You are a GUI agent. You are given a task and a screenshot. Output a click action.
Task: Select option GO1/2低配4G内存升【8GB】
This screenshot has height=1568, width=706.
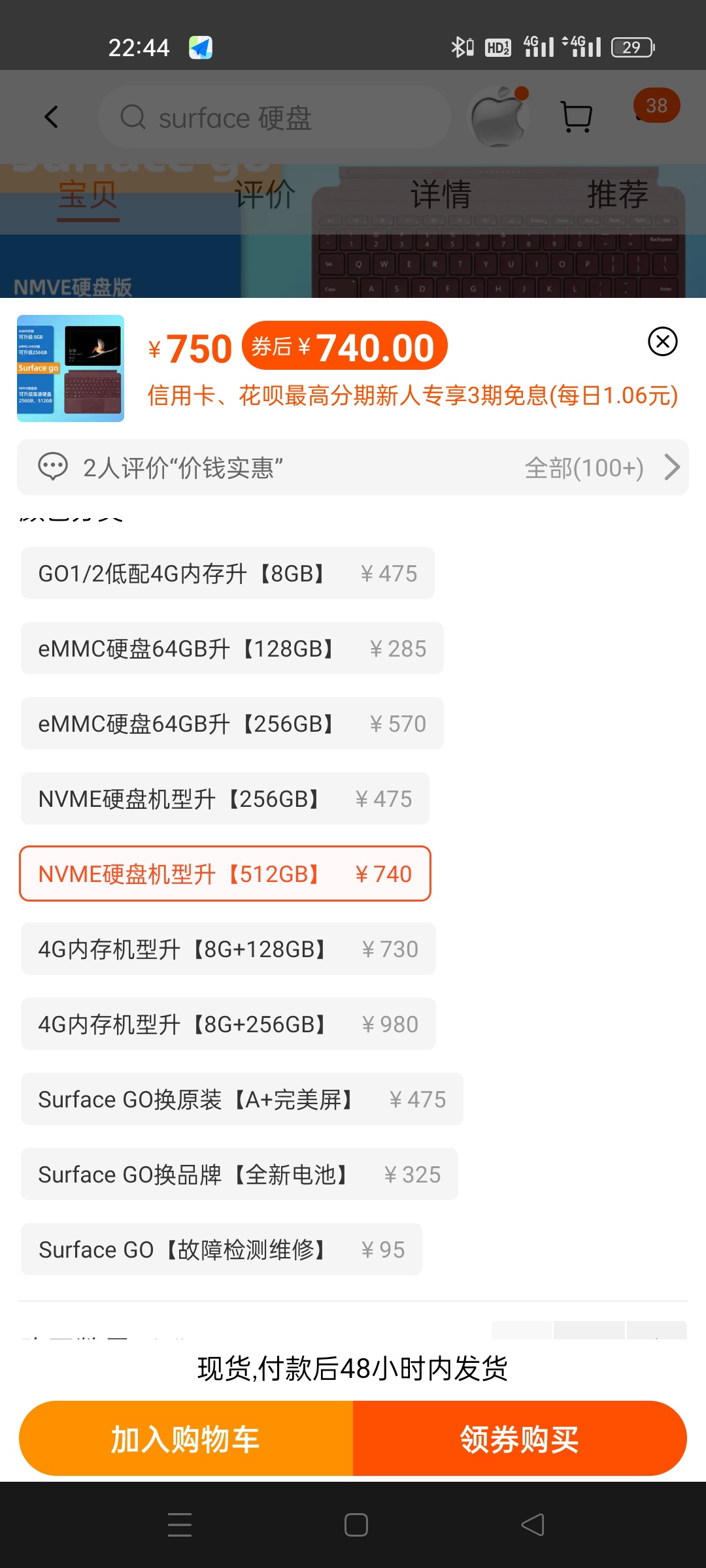227,573
